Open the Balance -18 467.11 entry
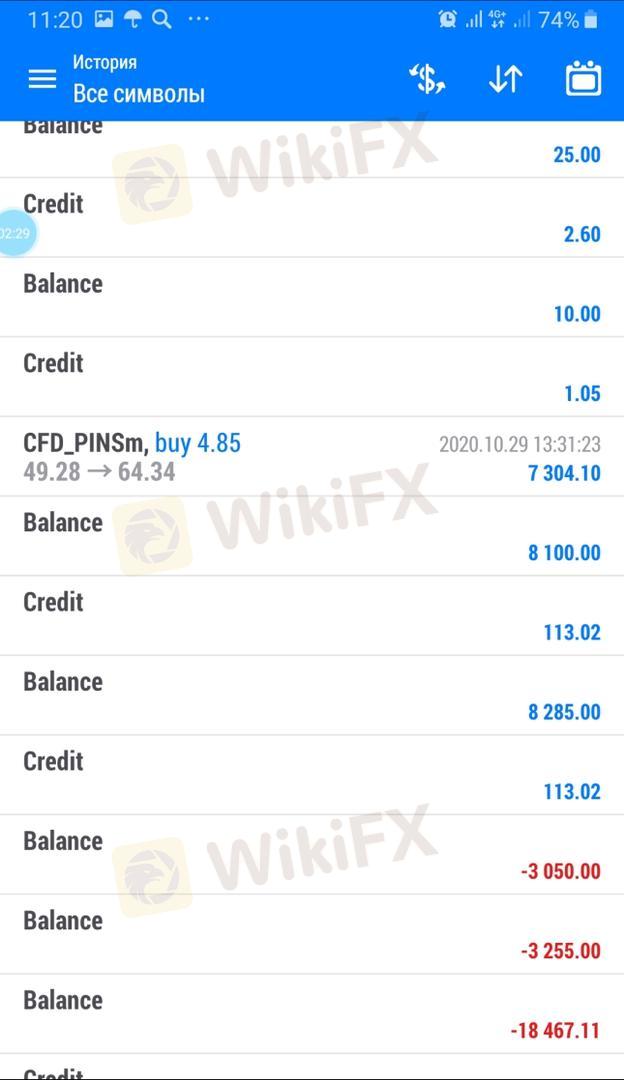 click(x=312, y=1014)
